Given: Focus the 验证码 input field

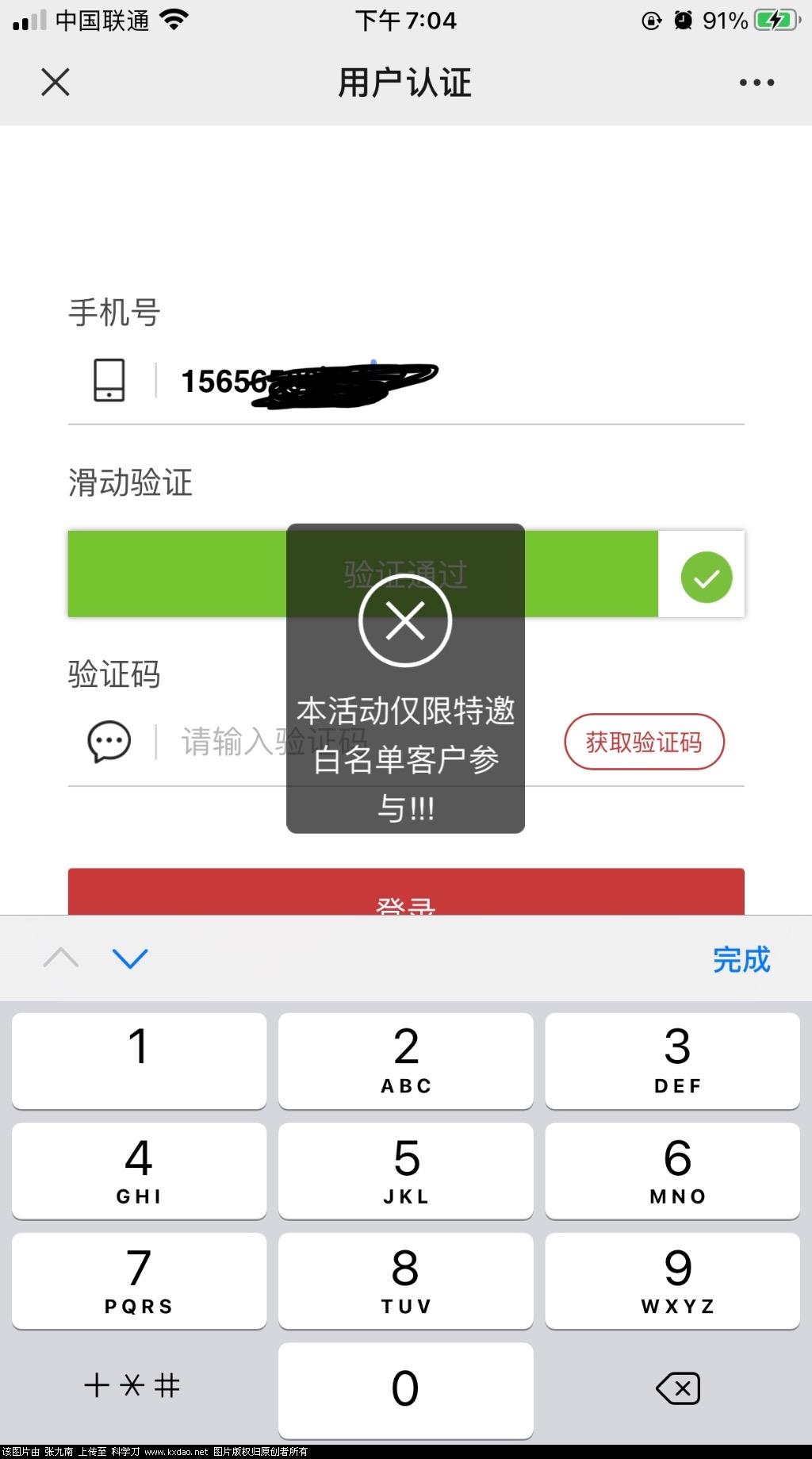Looking at the screenshot, I should [x=230, y=743].
